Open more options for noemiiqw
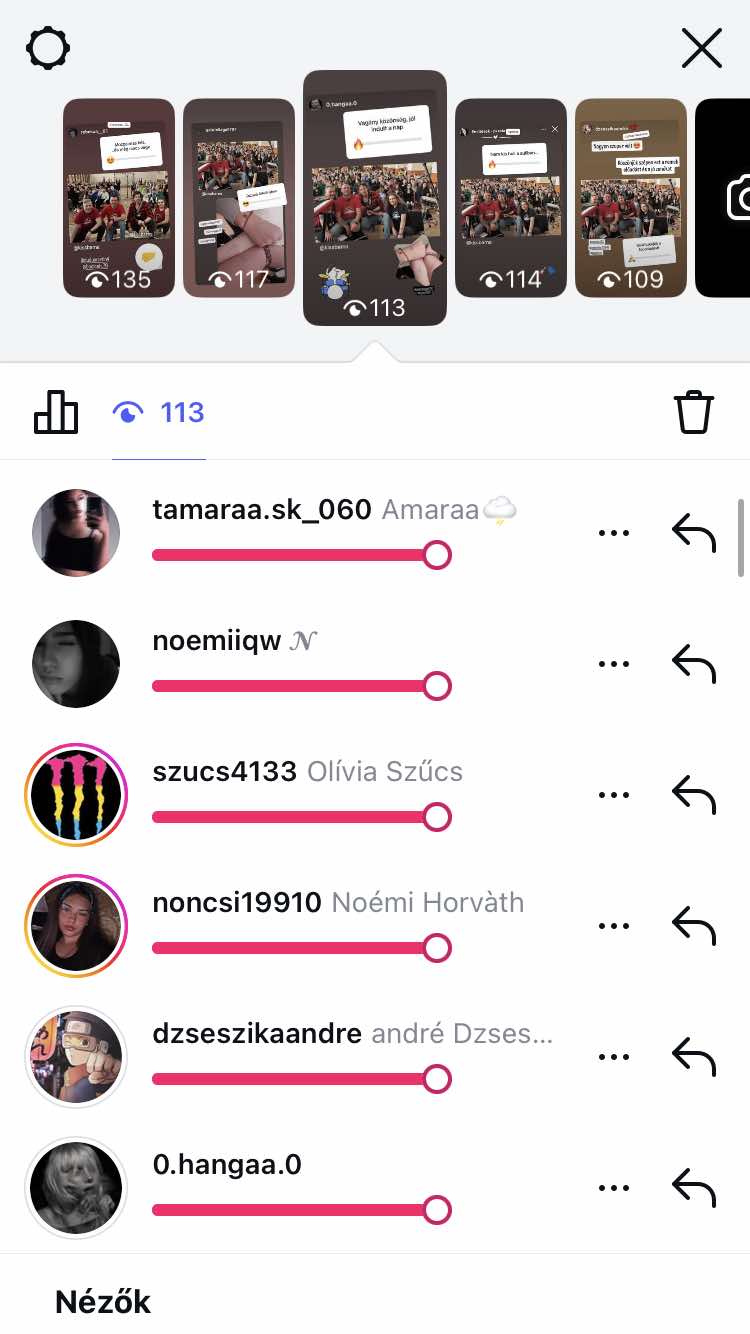Viewport: 750px width, 1334px height. coord(613,664)
